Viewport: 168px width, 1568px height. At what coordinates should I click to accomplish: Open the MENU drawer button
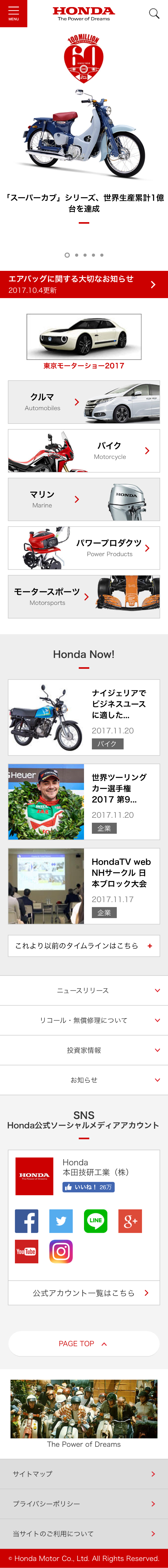(13, 13)
